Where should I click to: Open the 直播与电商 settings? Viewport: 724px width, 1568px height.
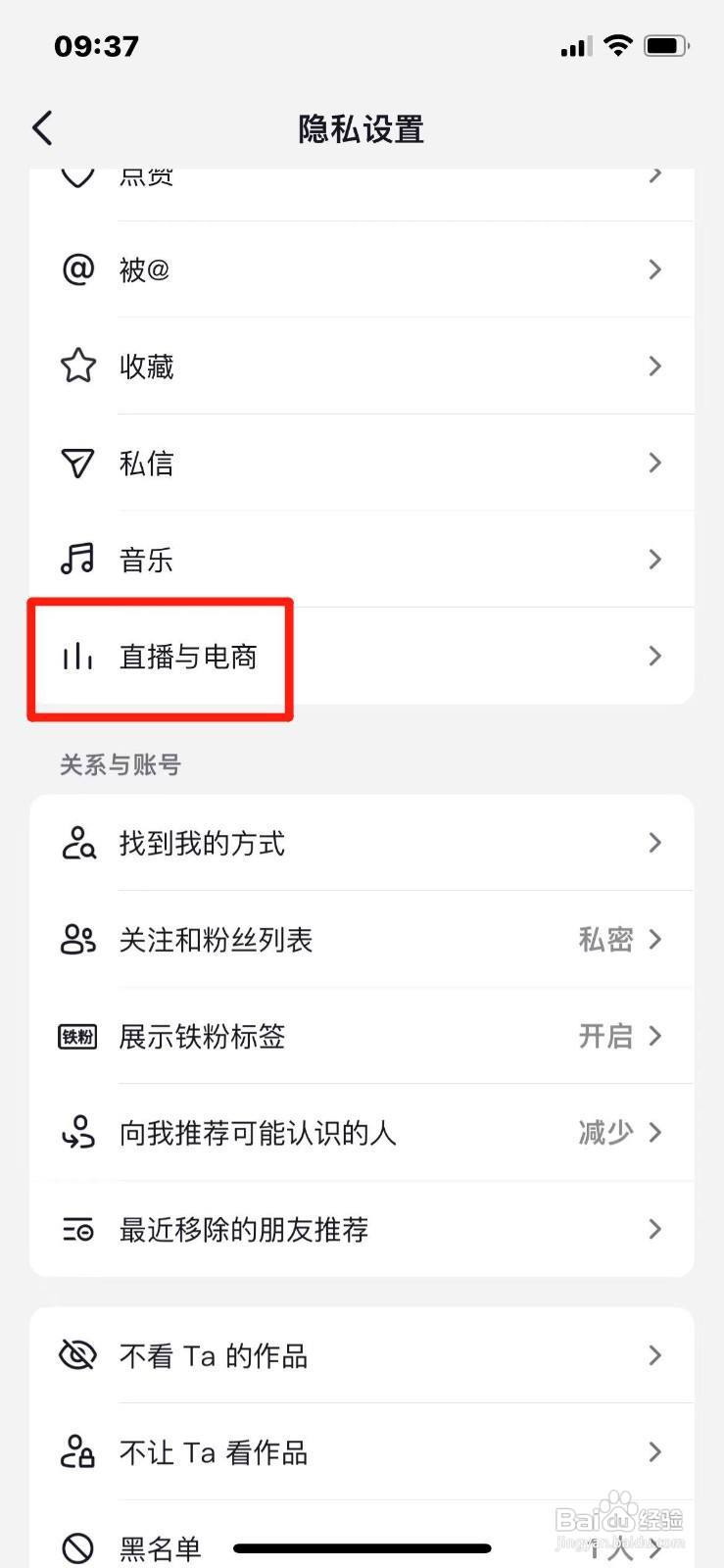tap(362, 657)
